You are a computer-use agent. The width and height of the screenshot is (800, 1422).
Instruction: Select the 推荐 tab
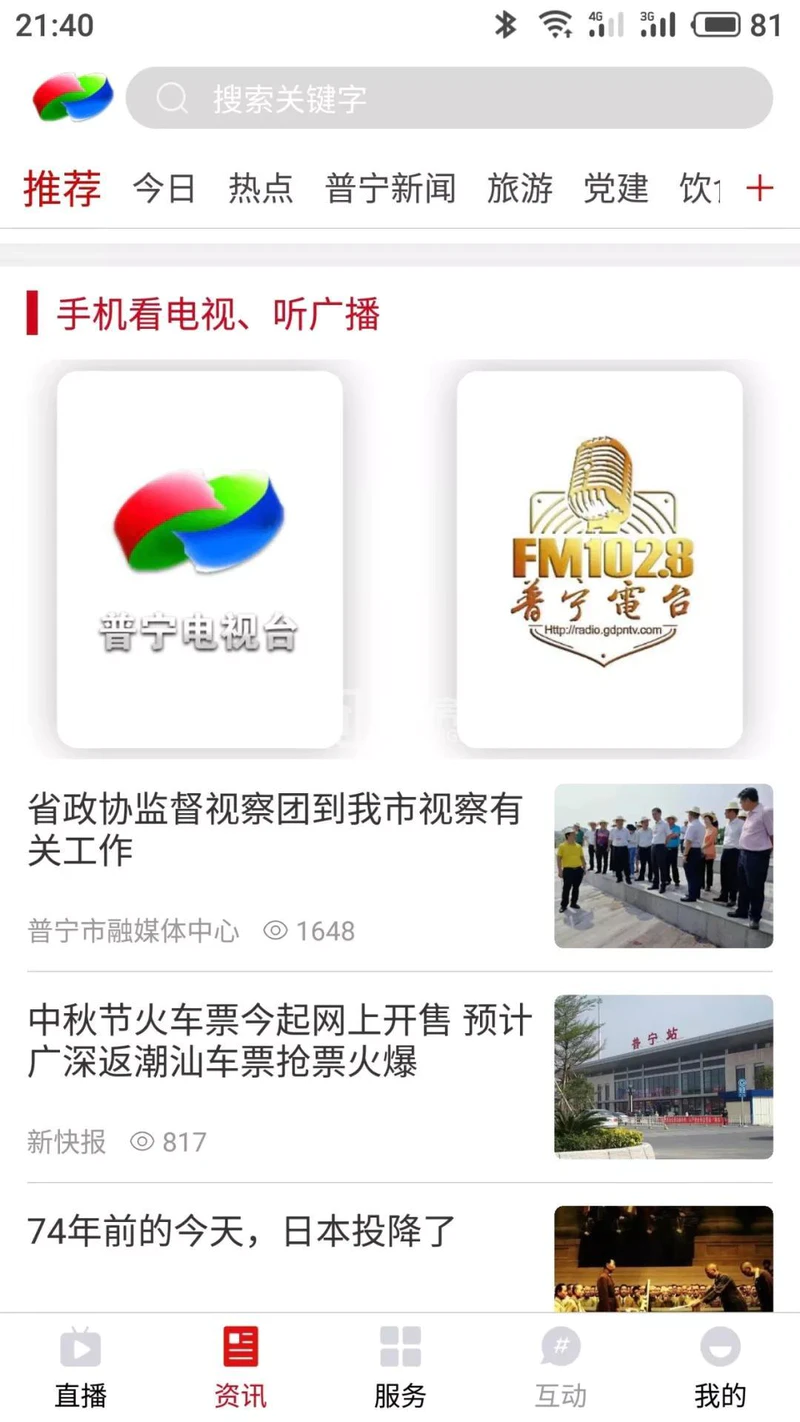(x=62, y=188)
